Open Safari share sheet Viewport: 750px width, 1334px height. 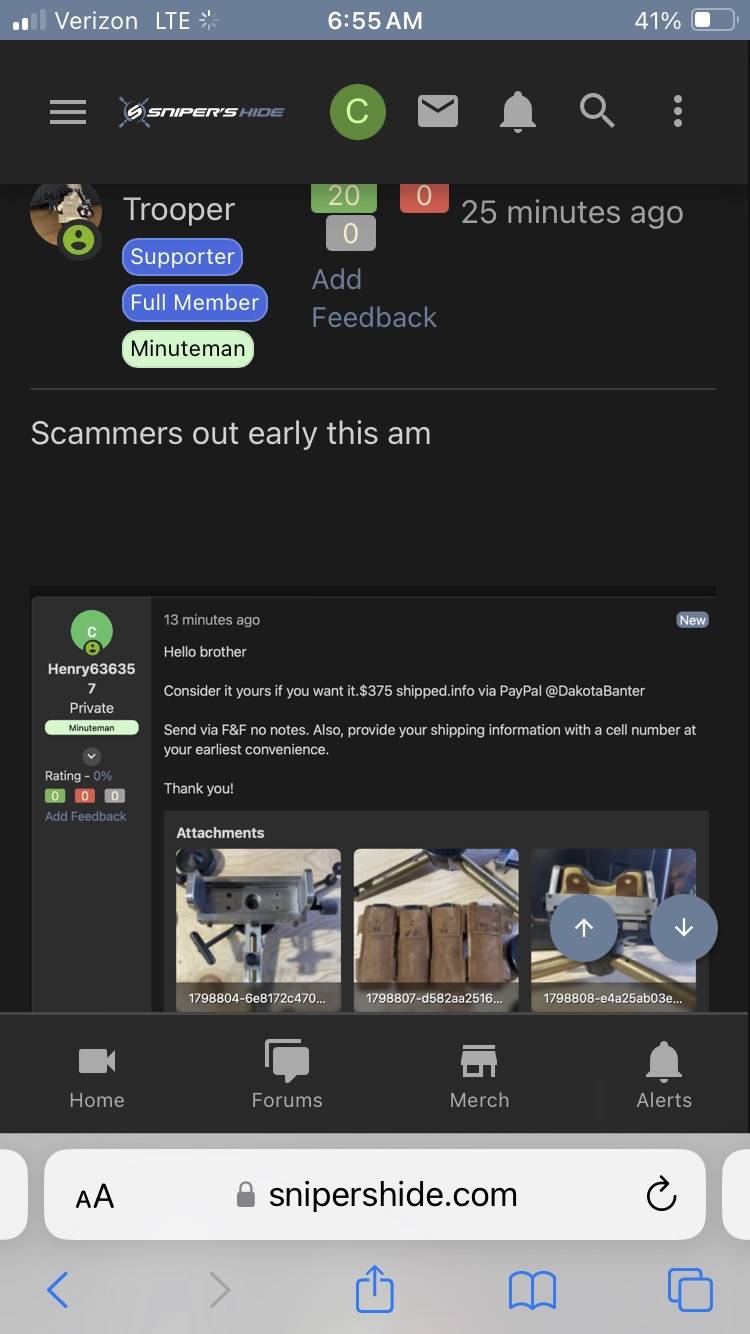(375, 1289)
